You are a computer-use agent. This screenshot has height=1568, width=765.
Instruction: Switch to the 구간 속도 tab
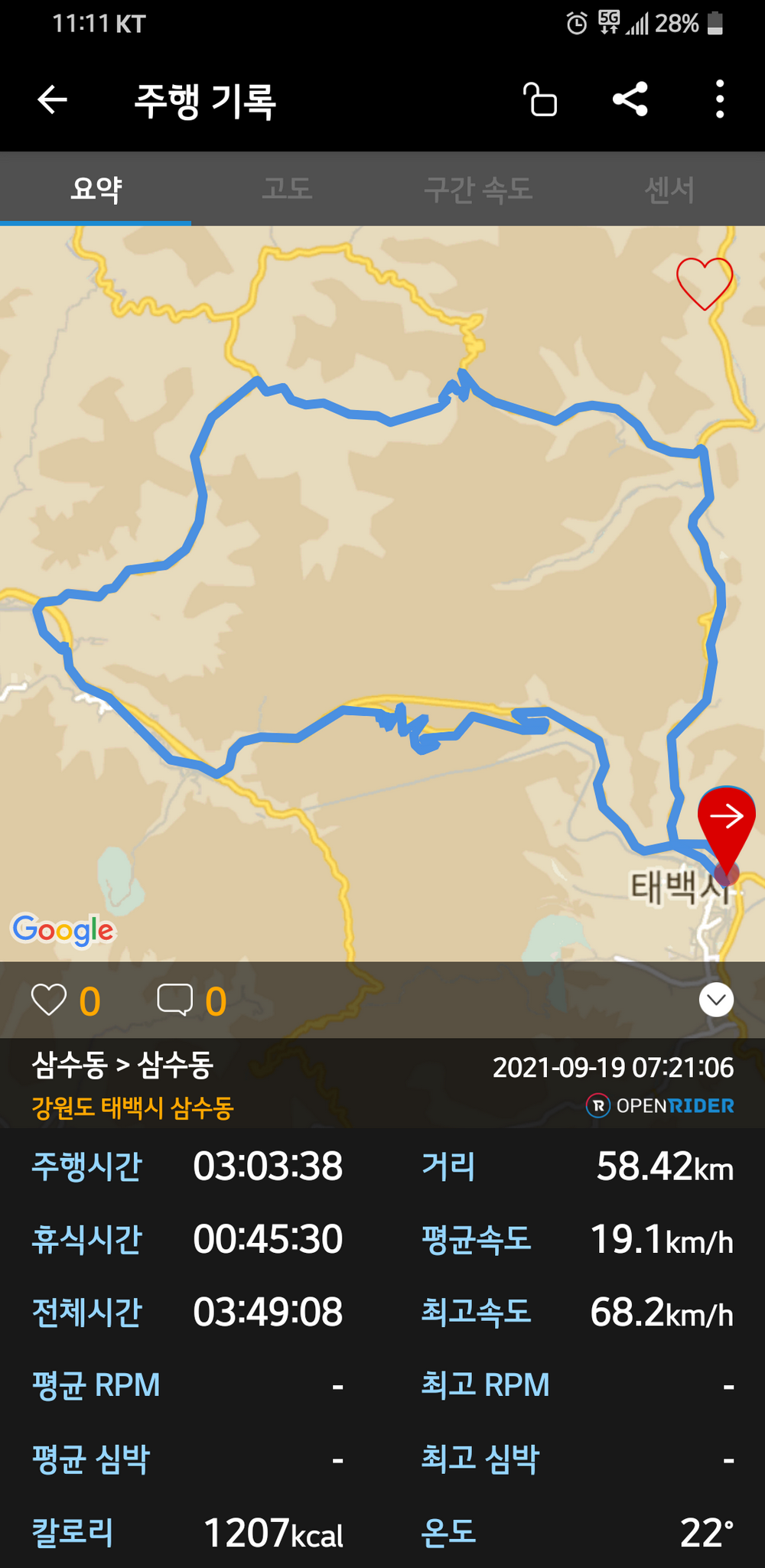478,189
